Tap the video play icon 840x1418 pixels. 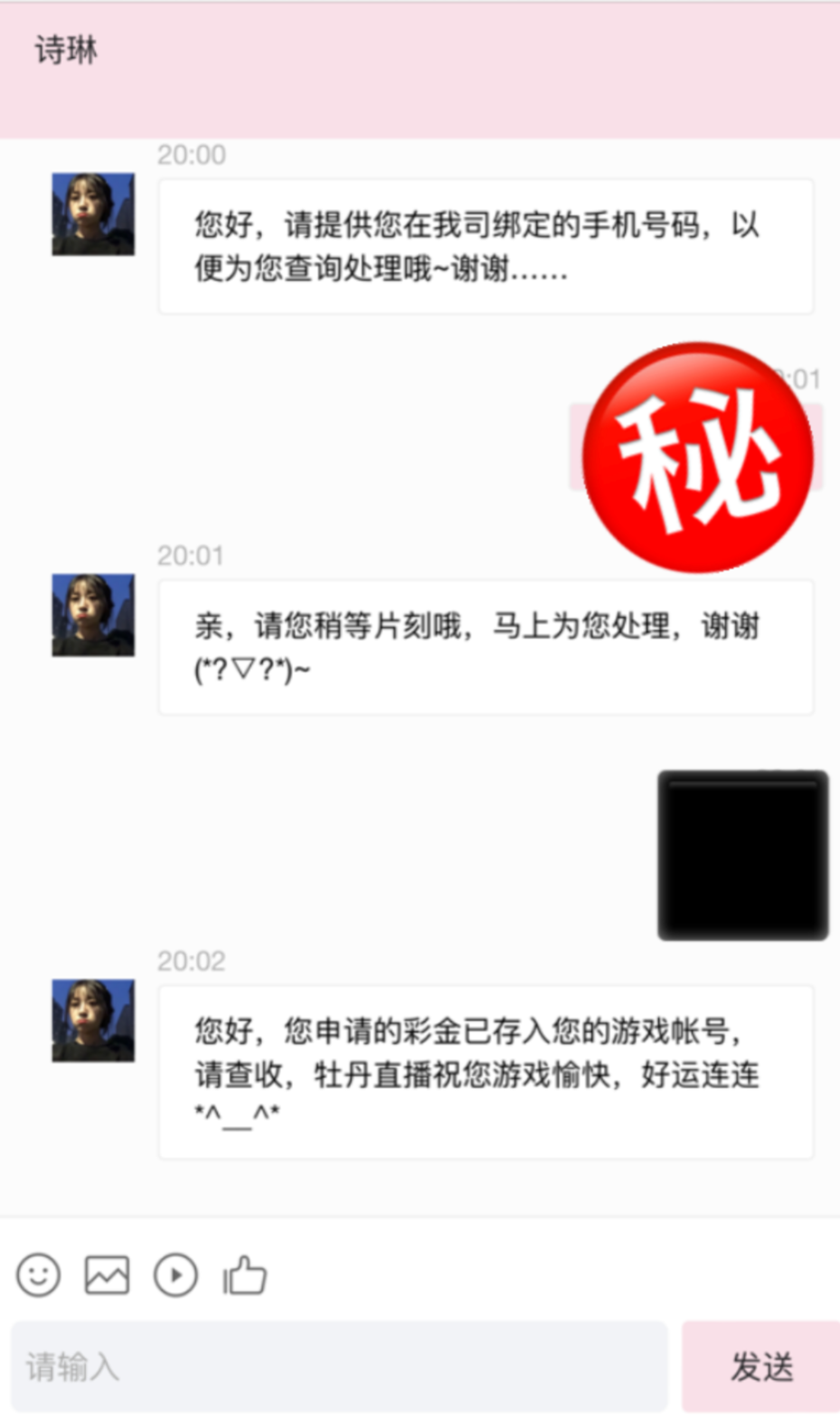[175, 1275]
